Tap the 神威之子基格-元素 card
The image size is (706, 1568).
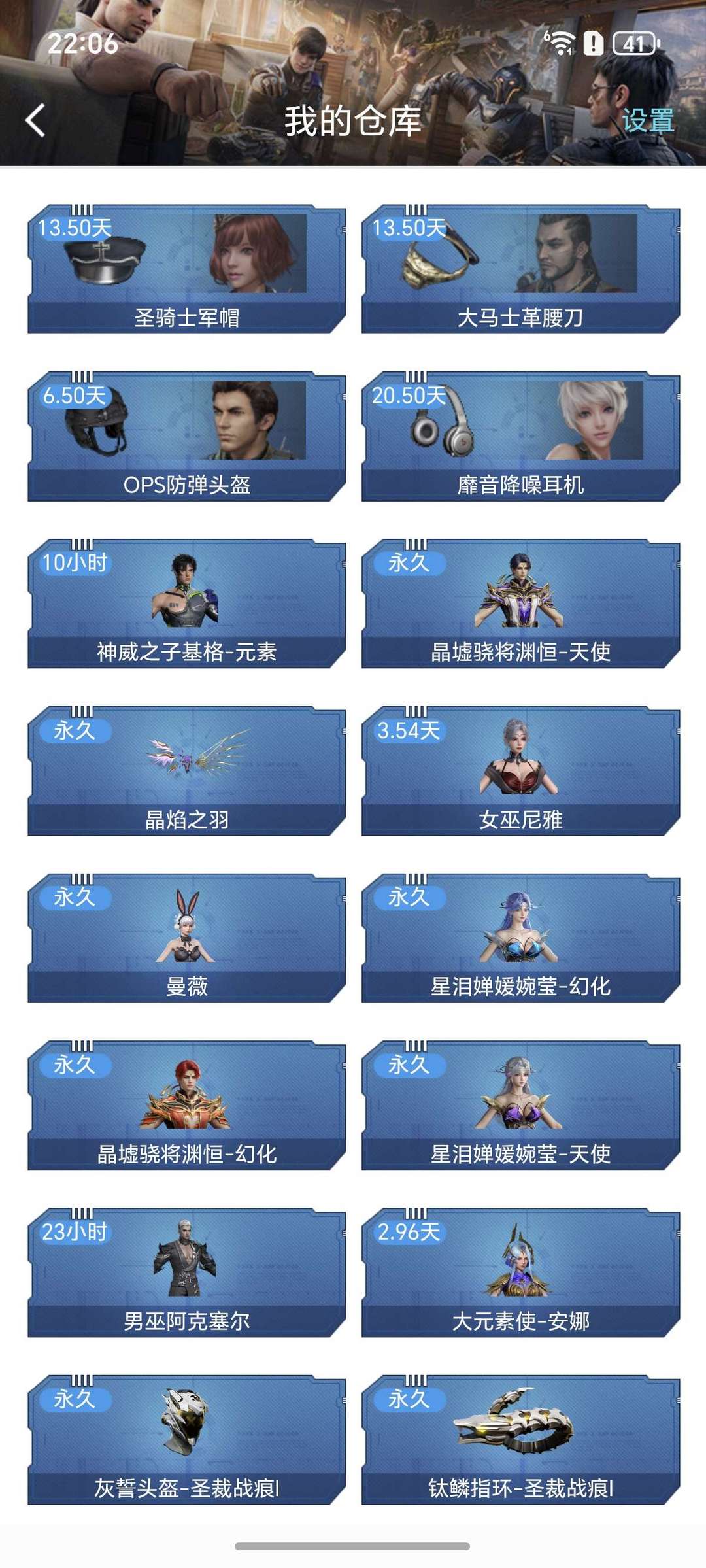pyautogui.click(x=186, y=604)
